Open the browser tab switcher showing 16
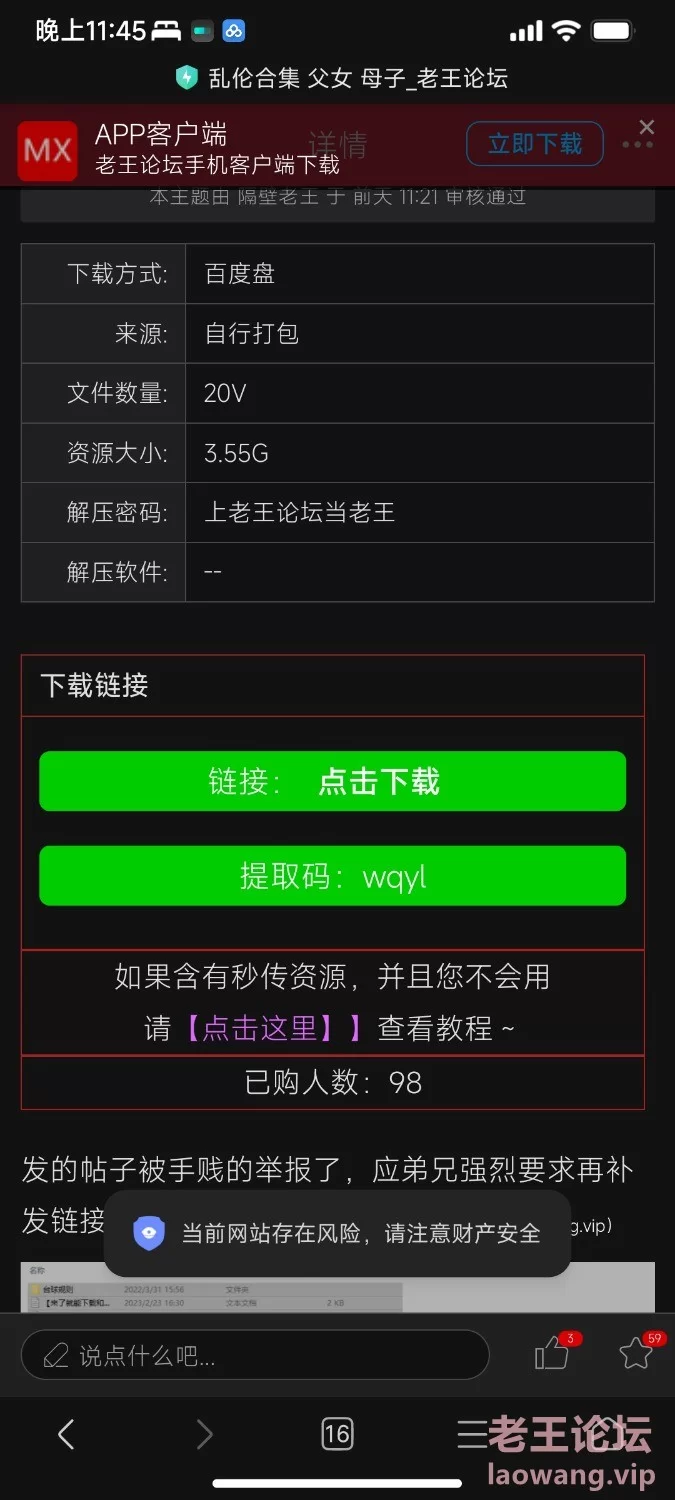 click(337, 1435)
